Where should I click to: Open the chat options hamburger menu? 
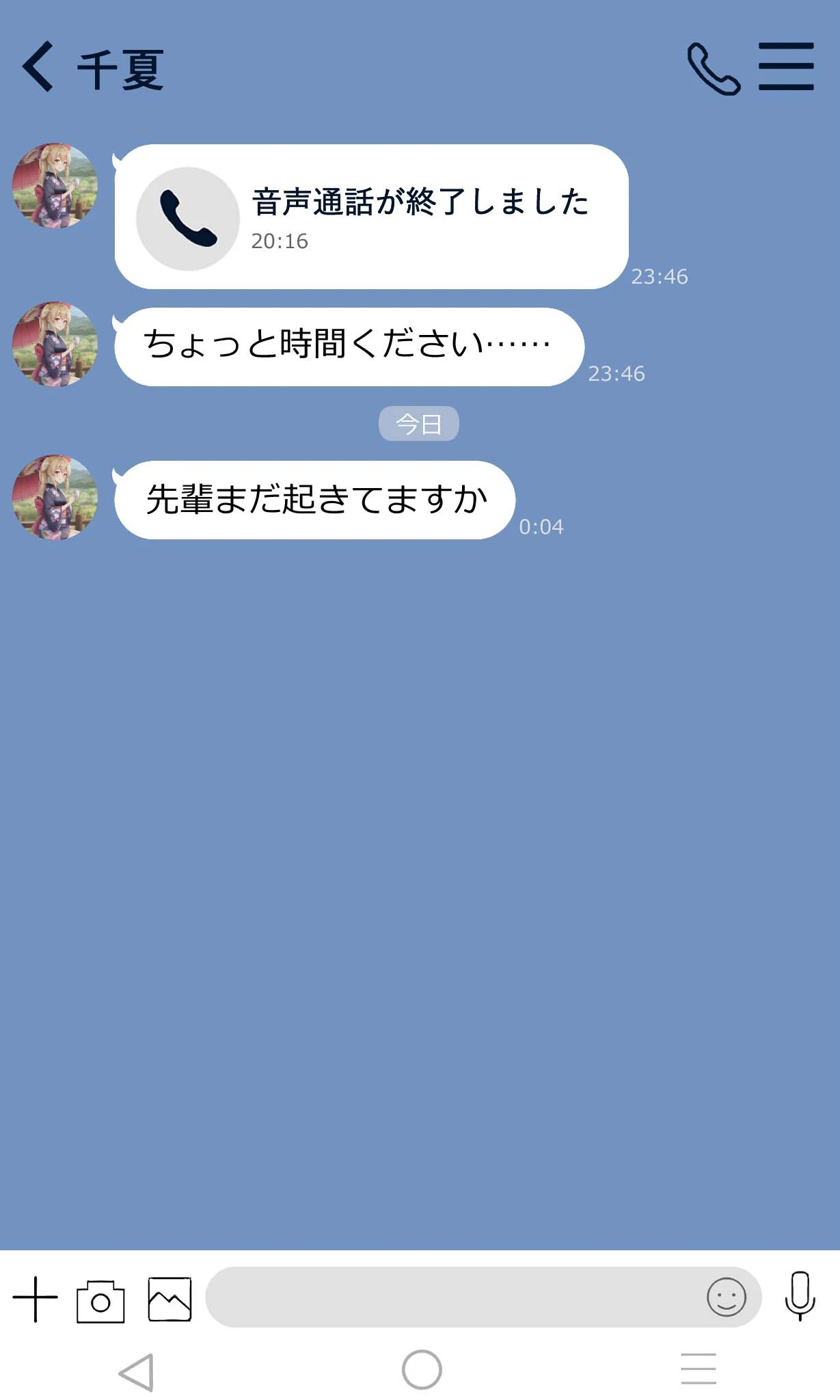[x=787, y=66]
